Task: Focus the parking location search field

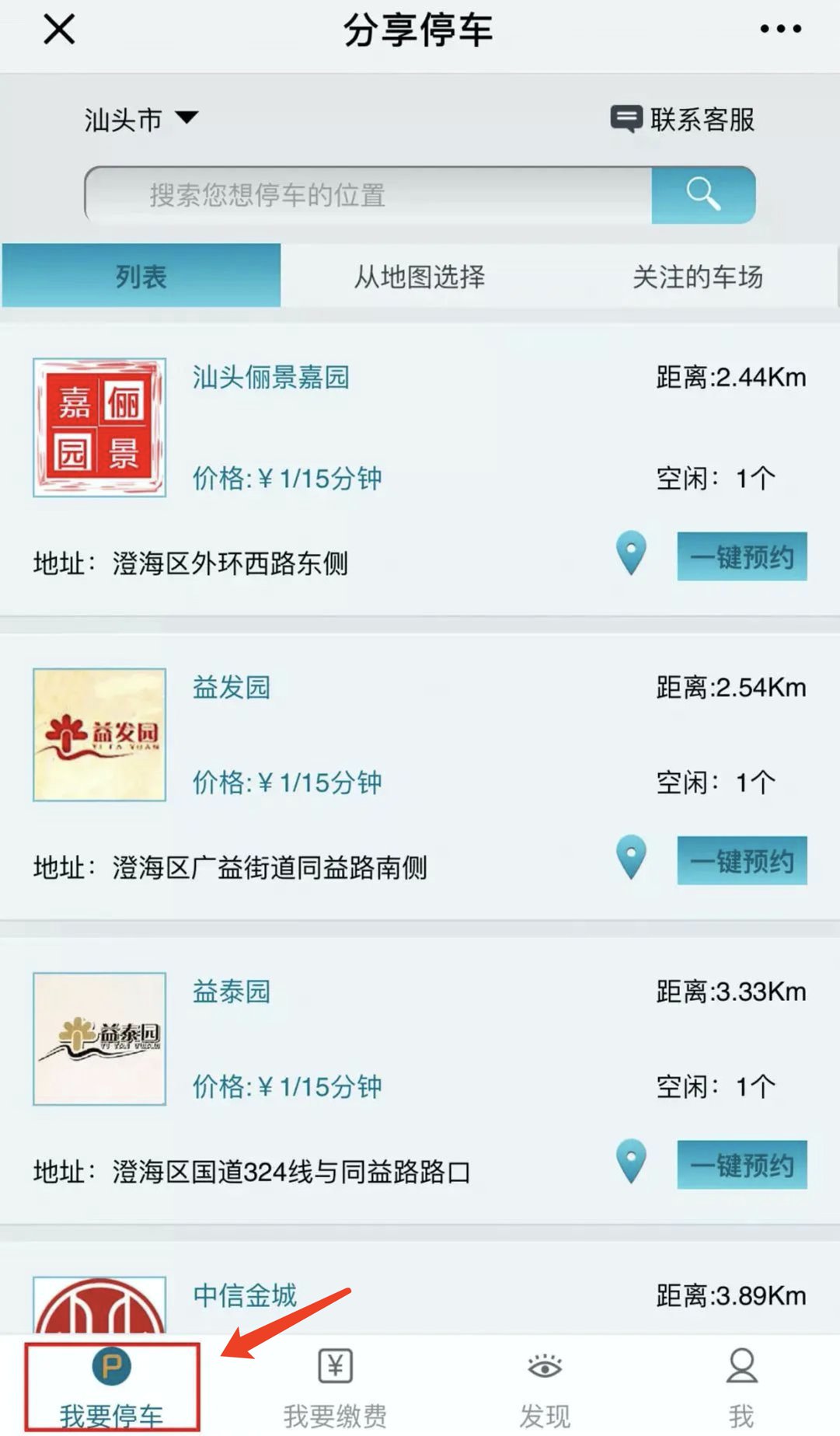Action: 367,195
